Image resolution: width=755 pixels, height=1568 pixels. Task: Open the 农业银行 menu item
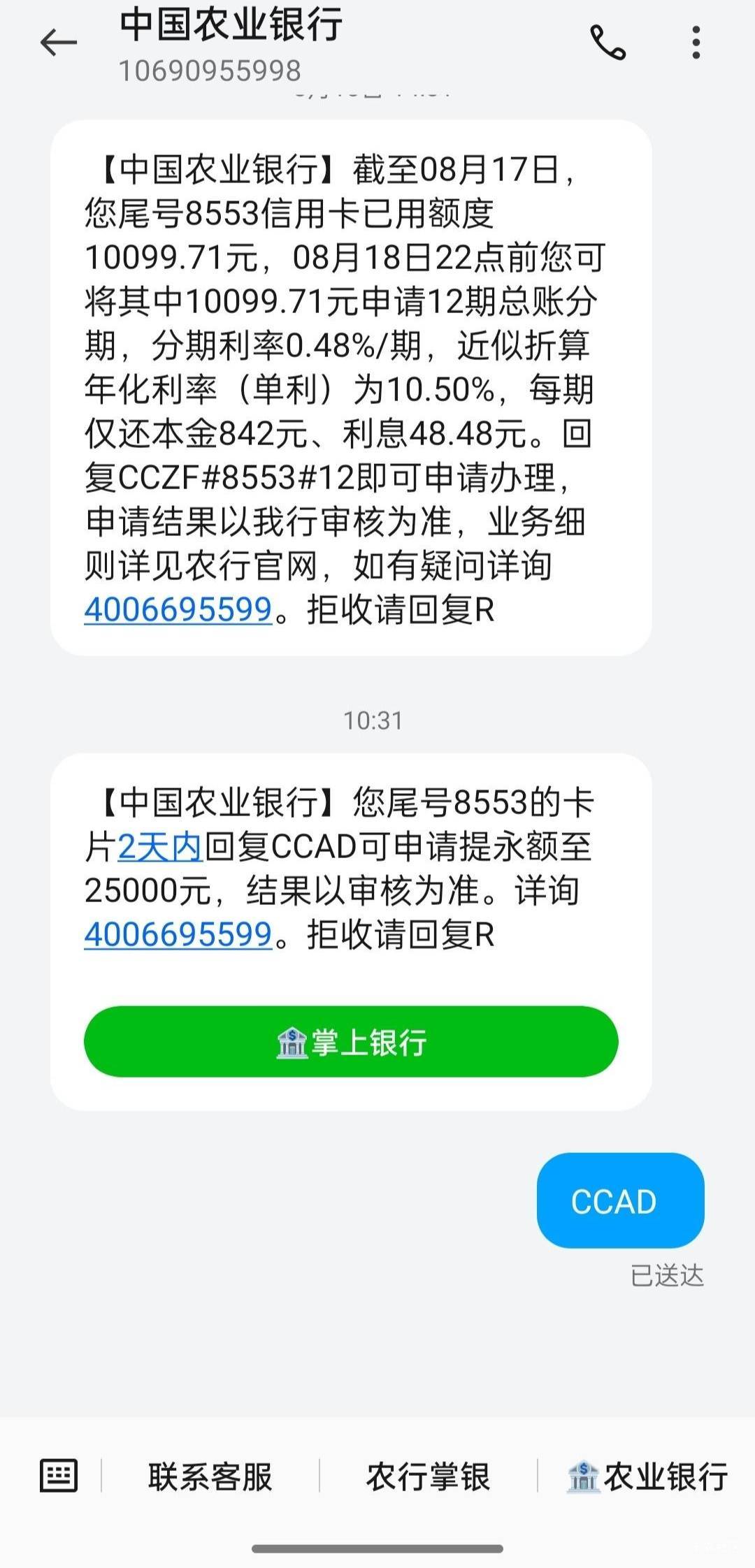647,1476
